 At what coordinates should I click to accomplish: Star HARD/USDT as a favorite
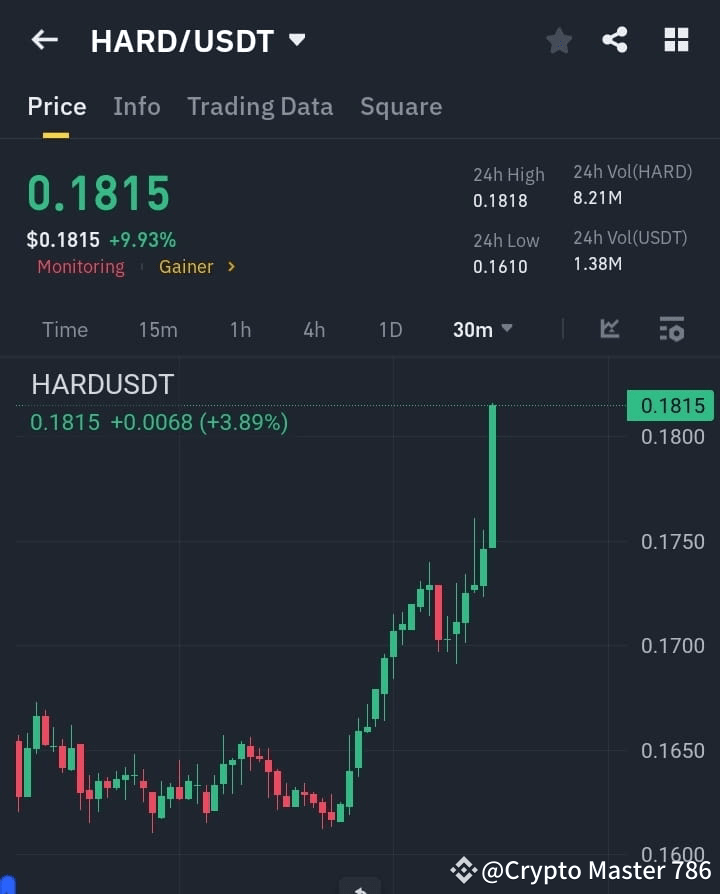(x=558, y=40)
